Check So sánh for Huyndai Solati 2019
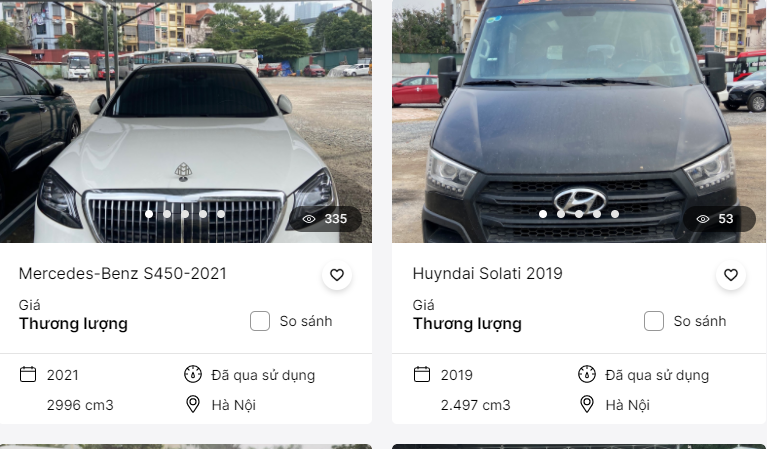The height and width of the screenshot is (449, 767). (654, 321)
